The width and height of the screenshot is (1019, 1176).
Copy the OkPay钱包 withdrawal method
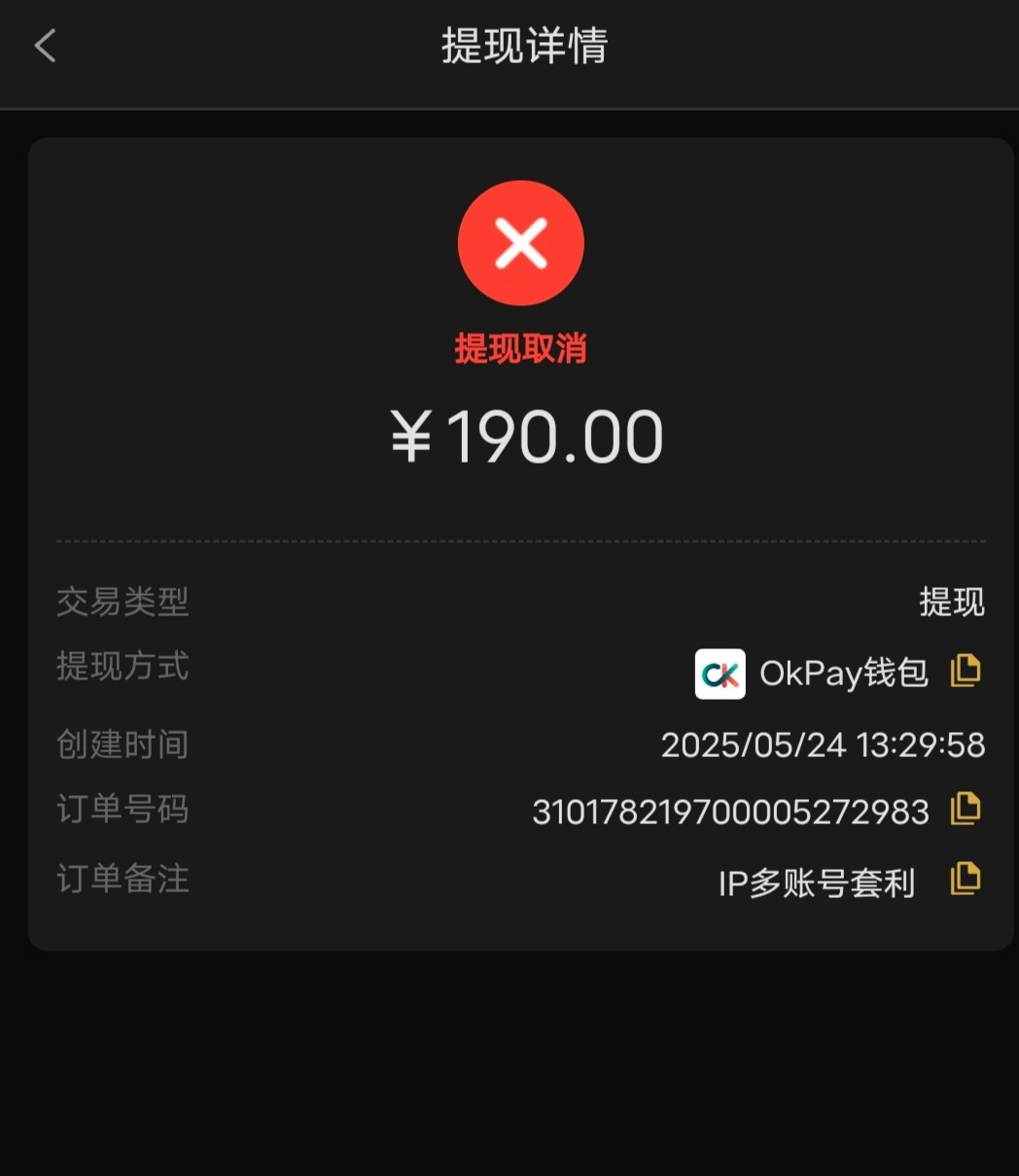pos(965,671)
